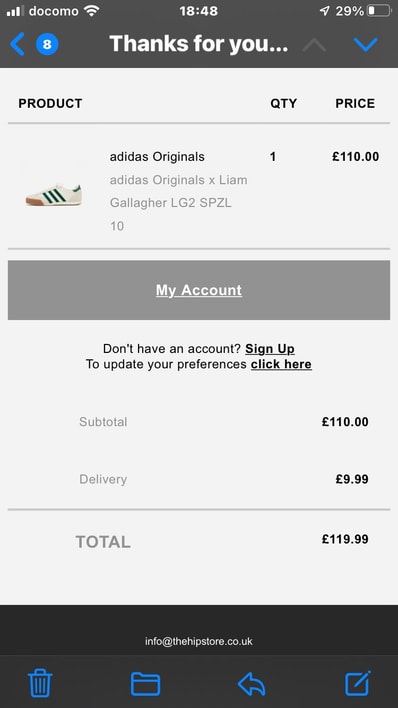Viewport: 398px width, 708px height.
Task: Go back to the mailbox list
Action: (18, 44)
